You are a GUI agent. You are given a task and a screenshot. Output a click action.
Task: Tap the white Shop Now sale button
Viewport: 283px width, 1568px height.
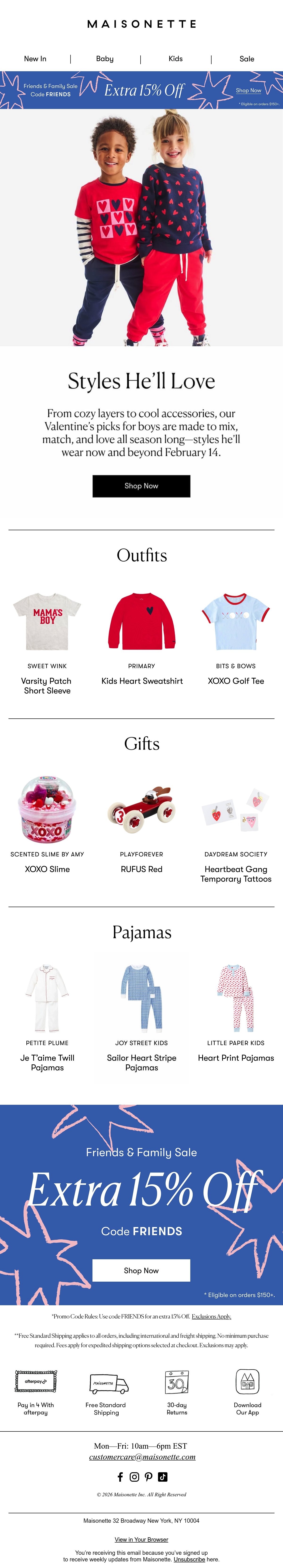(141, 1270)
